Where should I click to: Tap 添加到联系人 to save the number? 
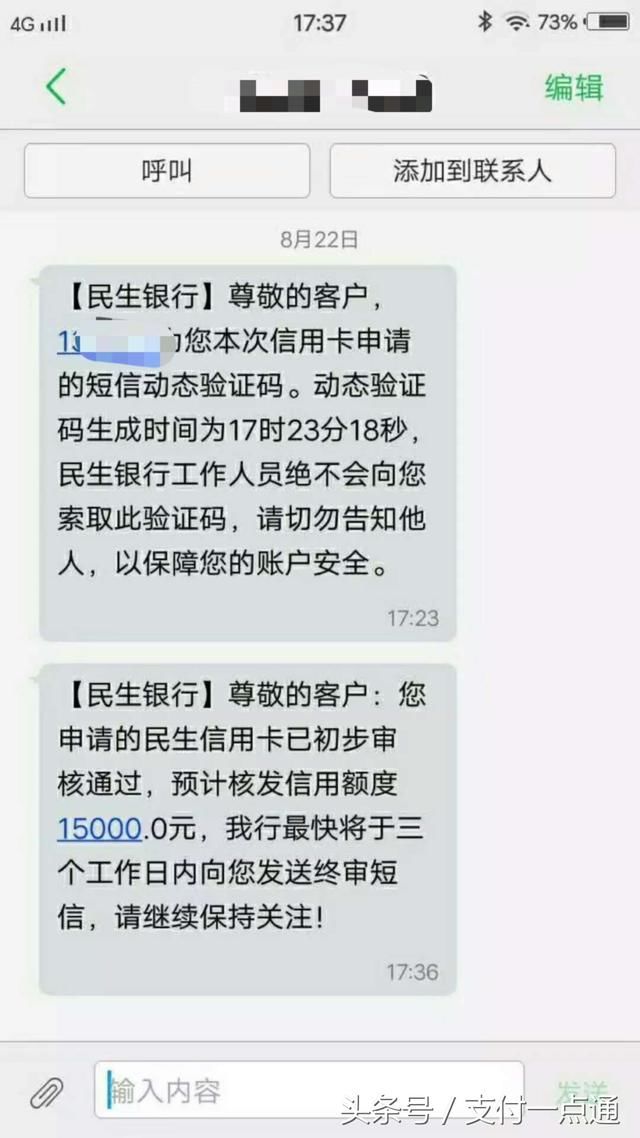click(x=472, y=171)
